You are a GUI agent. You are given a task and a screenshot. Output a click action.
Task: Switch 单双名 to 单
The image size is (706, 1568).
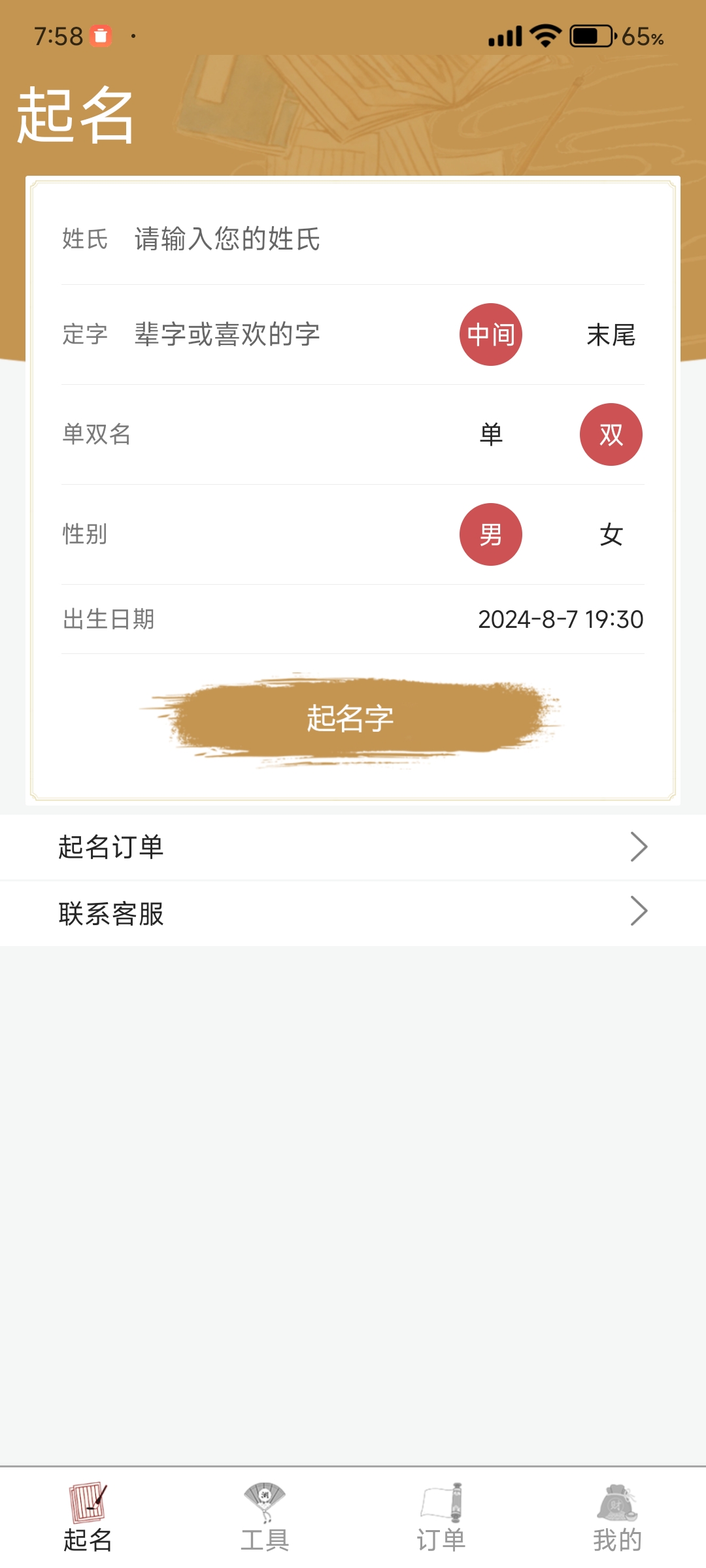[x=491, y=434]
